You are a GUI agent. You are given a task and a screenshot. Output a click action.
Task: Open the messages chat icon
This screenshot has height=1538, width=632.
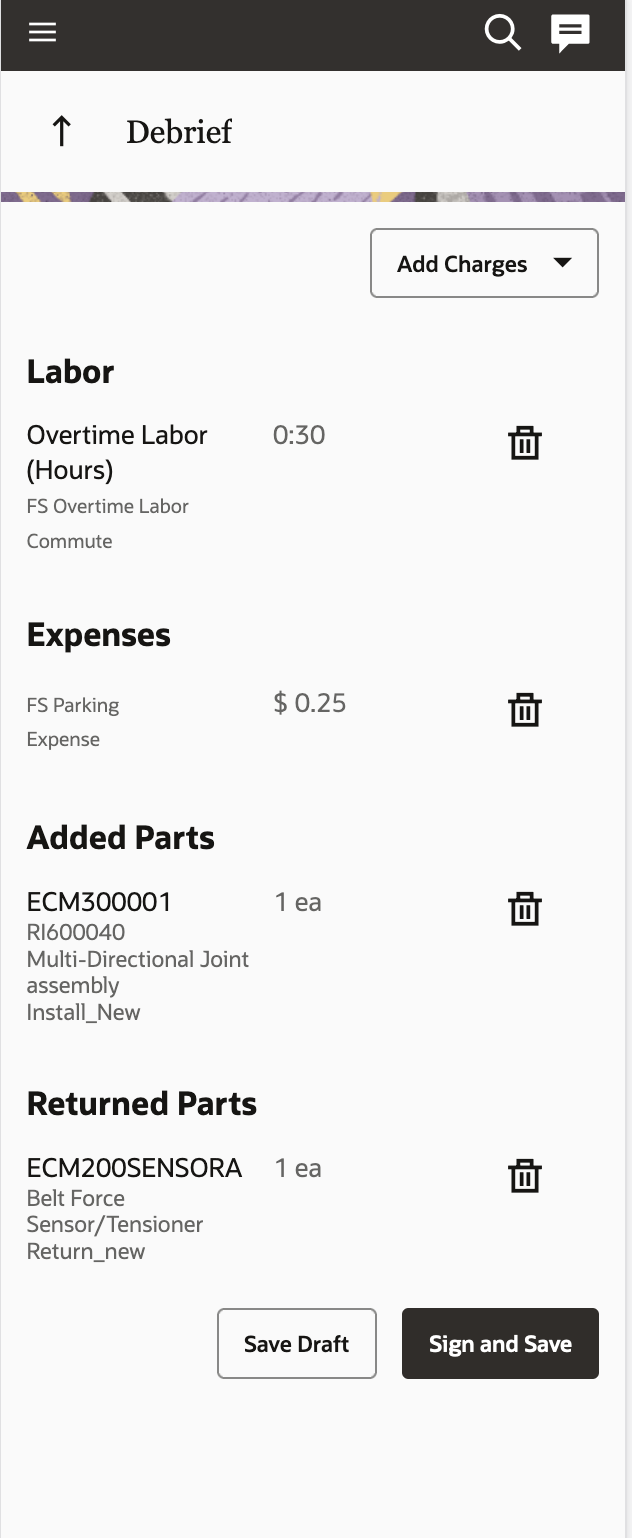[570, 33]
